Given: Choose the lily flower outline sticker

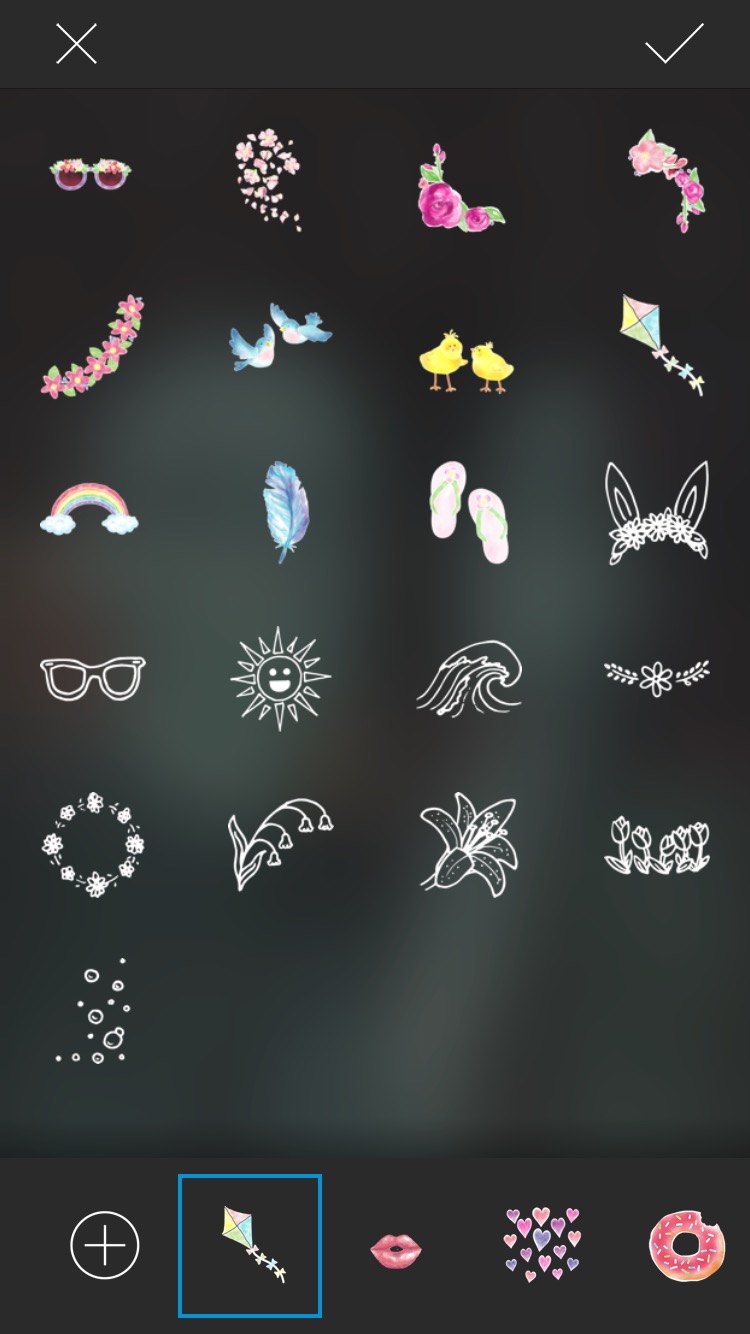Looking at the screenshot, I should (469, 843).
